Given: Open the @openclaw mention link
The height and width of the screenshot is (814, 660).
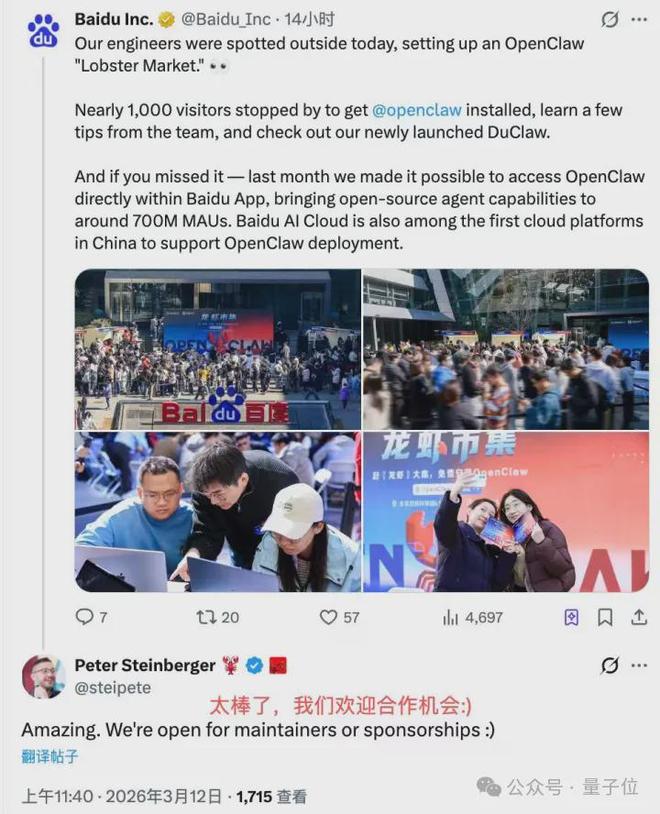Looking at the screenshot, I should (418, 111).
